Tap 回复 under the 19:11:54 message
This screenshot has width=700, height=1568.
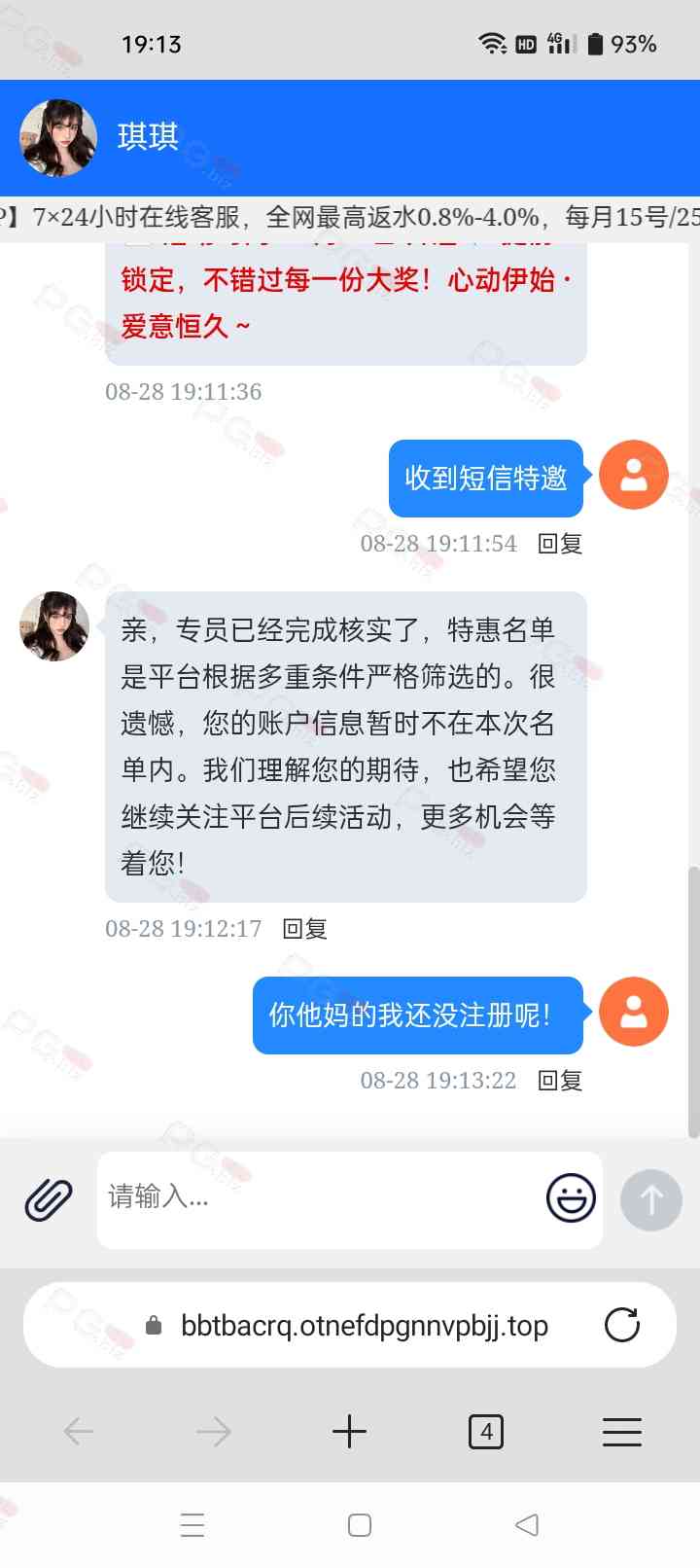click(x=560, y=544)
